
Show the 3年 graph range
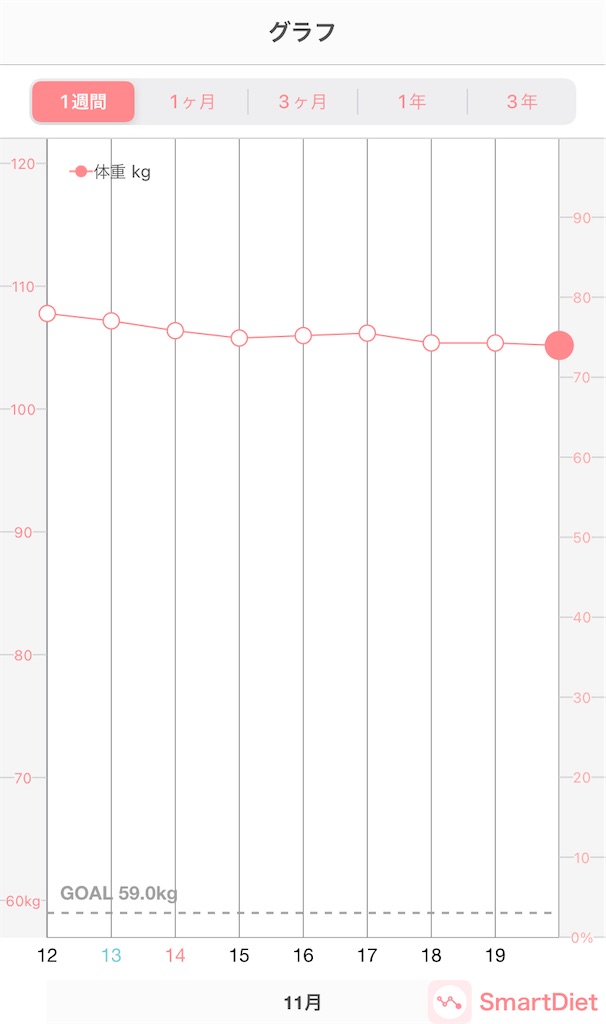pyautogui.click(x=521, y=102)
